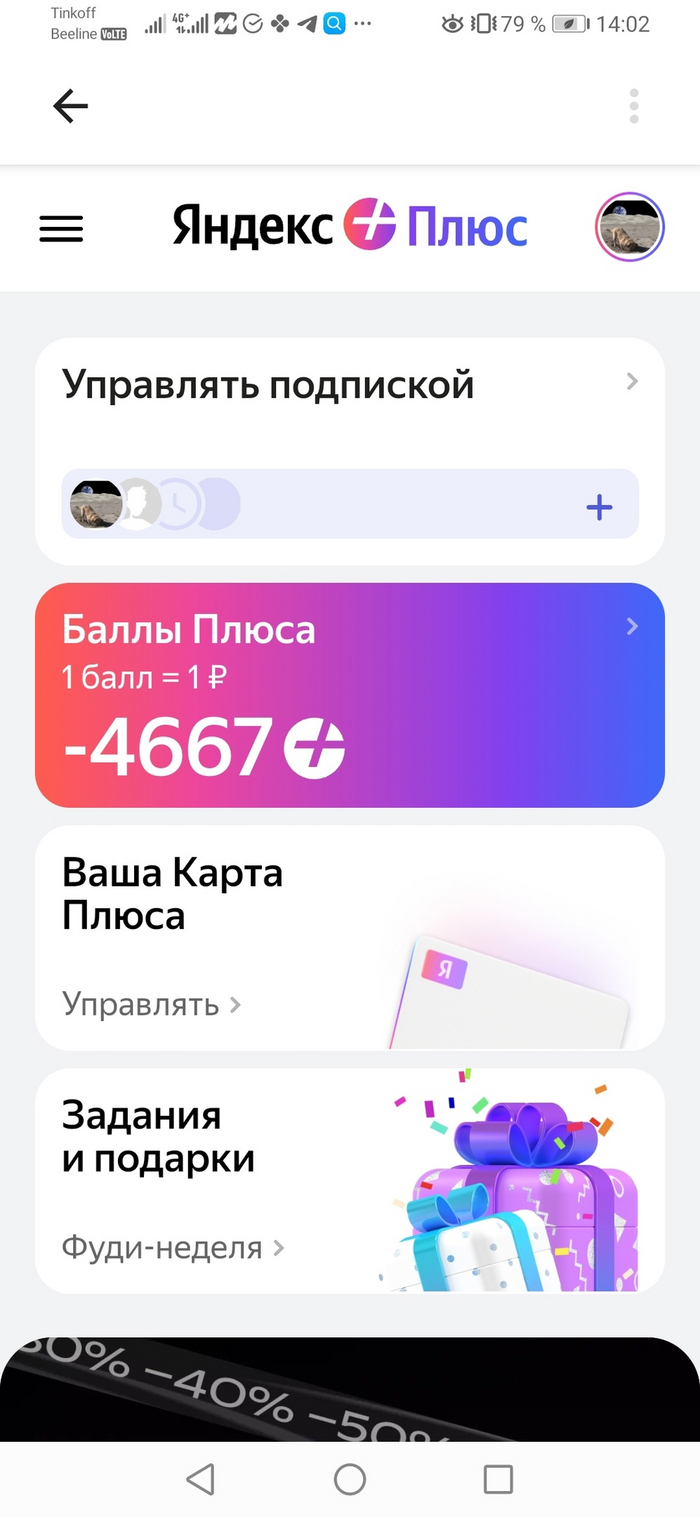Image resolution: width=700 pixels, height=1517 pixels.
Task: Open the hamburger drawer menu
Action: point(61,229)
